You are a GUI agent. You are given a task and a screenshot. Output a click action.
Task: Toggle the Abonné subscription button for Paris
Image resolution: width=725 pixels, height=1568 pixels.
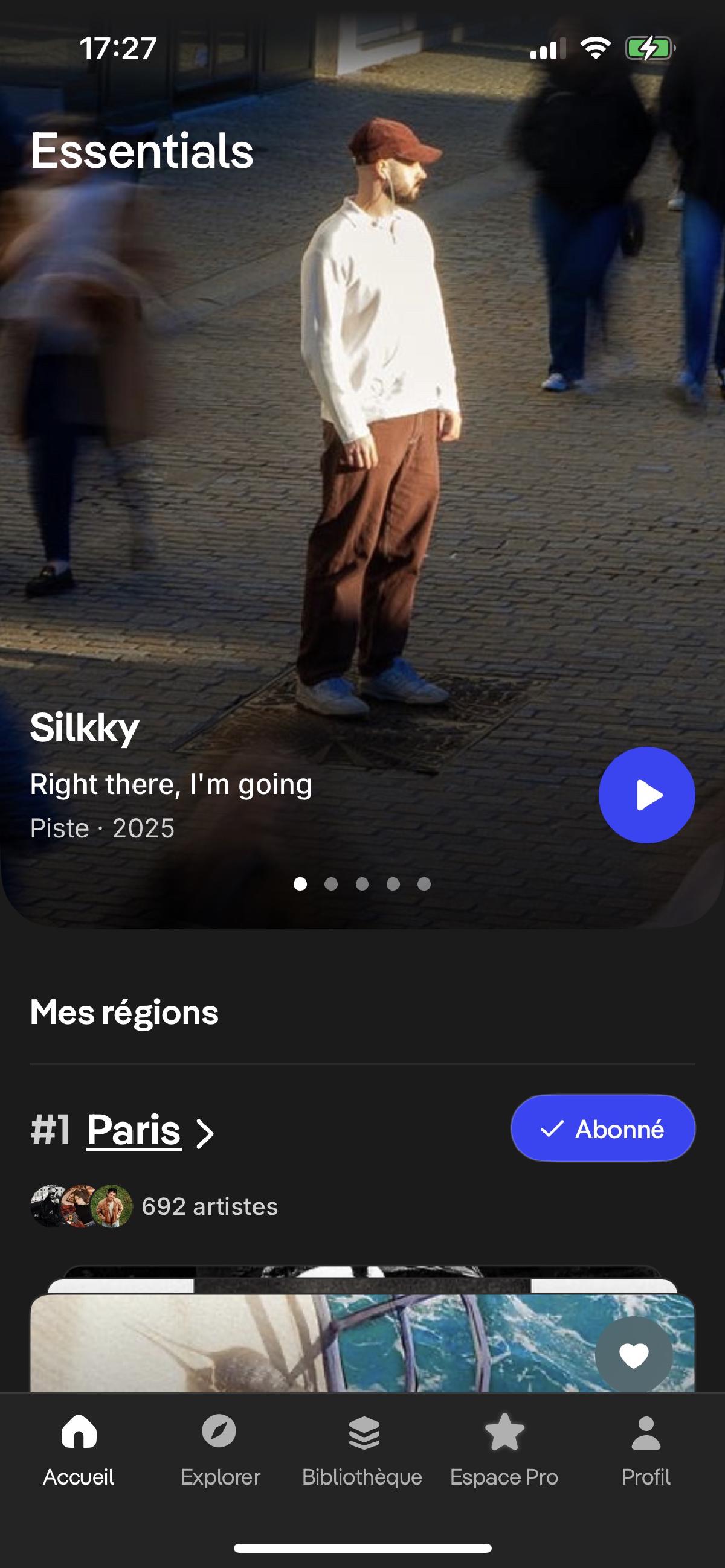click(602, 1128)
